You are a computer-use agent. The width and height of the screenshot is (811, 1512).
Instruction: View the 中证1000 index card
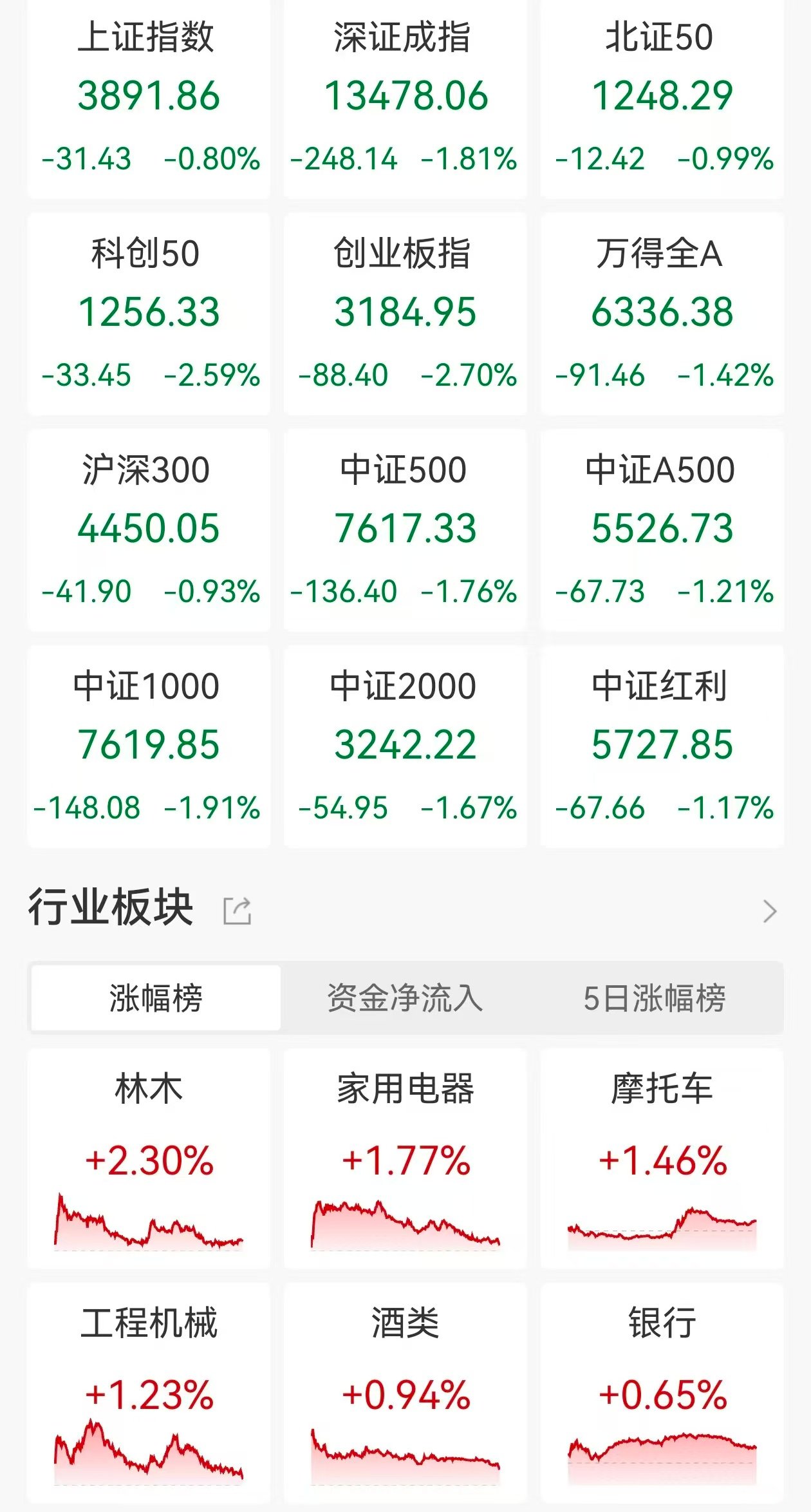149,746
